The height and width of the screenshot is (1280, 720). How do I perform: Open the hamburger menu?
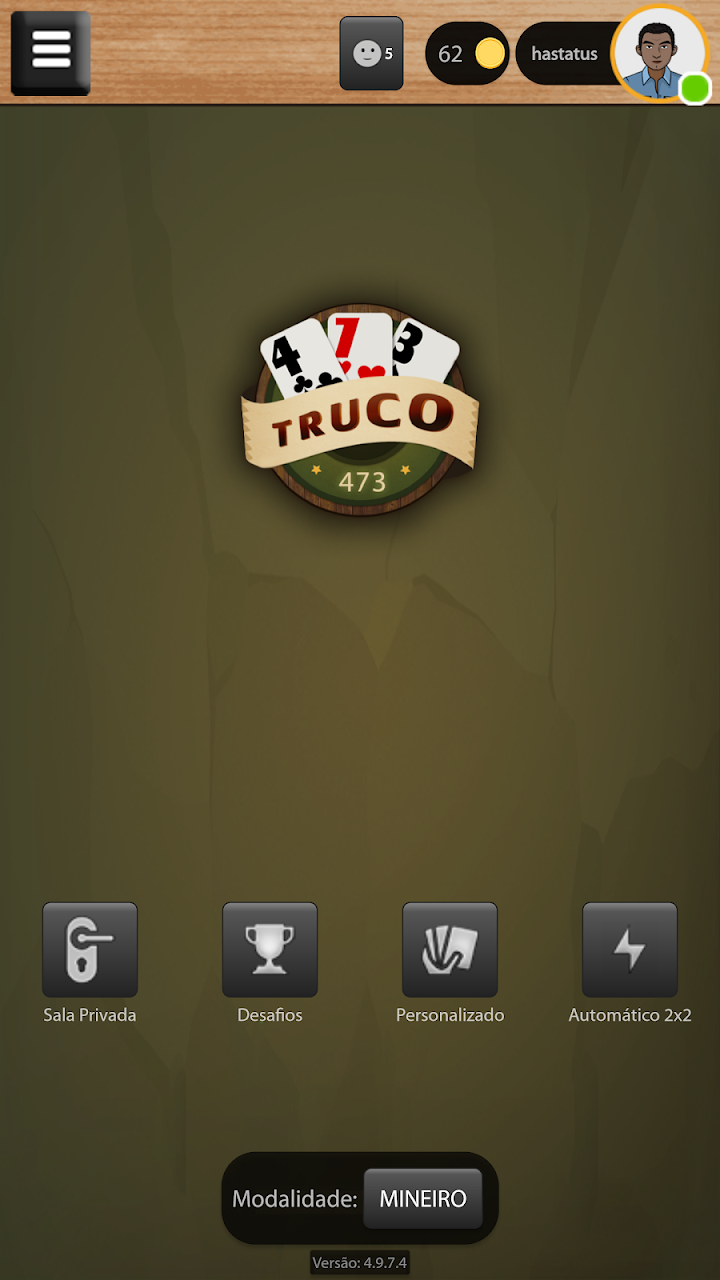point(51,52)
